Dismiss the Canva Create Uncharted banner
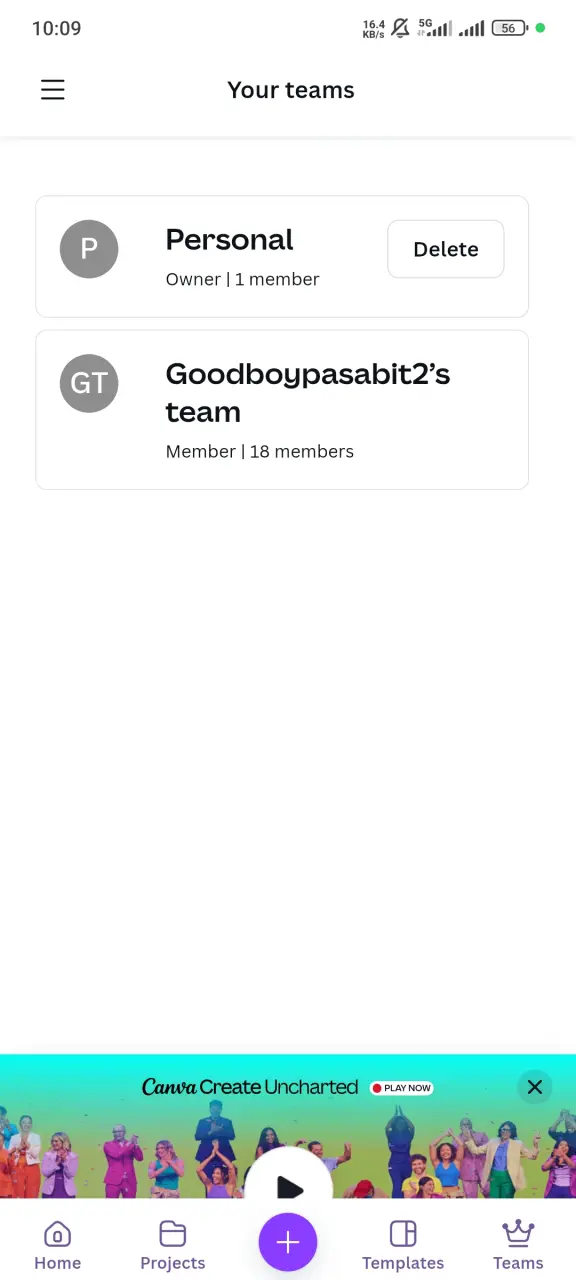Viewport: 576px width, 1280px height. pos(535,1087)
